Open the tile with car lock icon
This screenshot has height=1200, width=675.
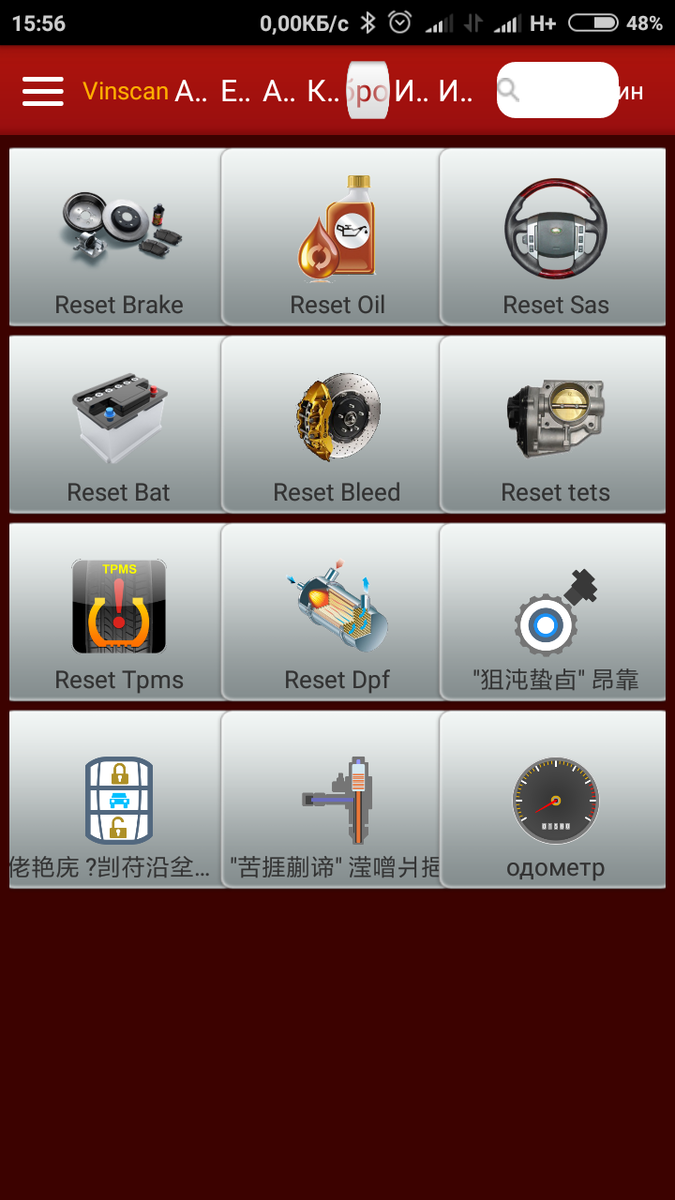(118, 800)
